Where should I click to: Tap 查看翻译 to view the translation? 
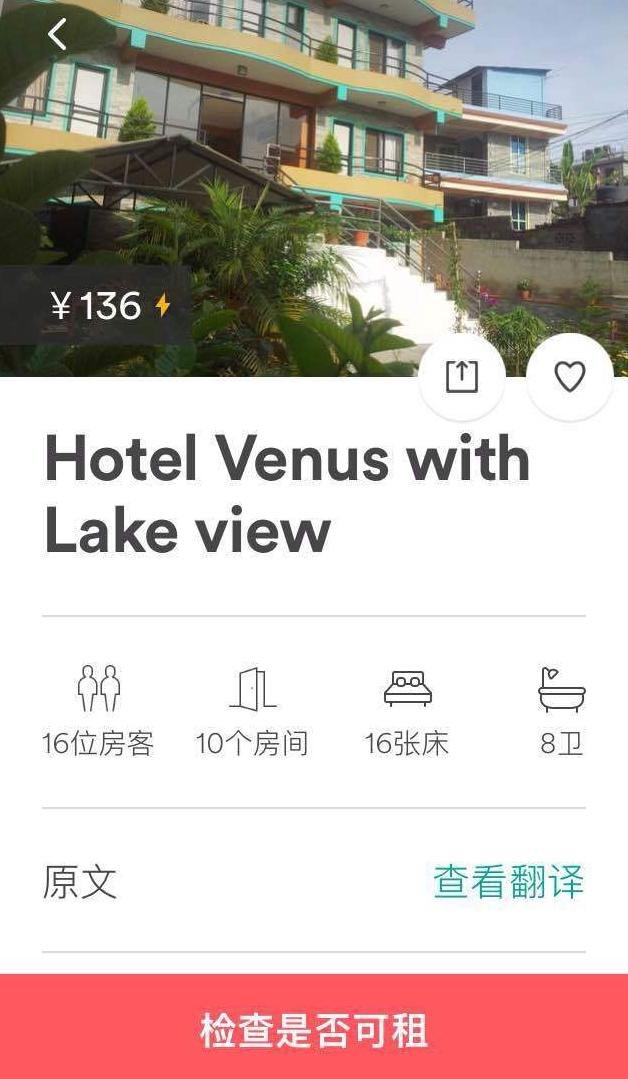point(508,882)
